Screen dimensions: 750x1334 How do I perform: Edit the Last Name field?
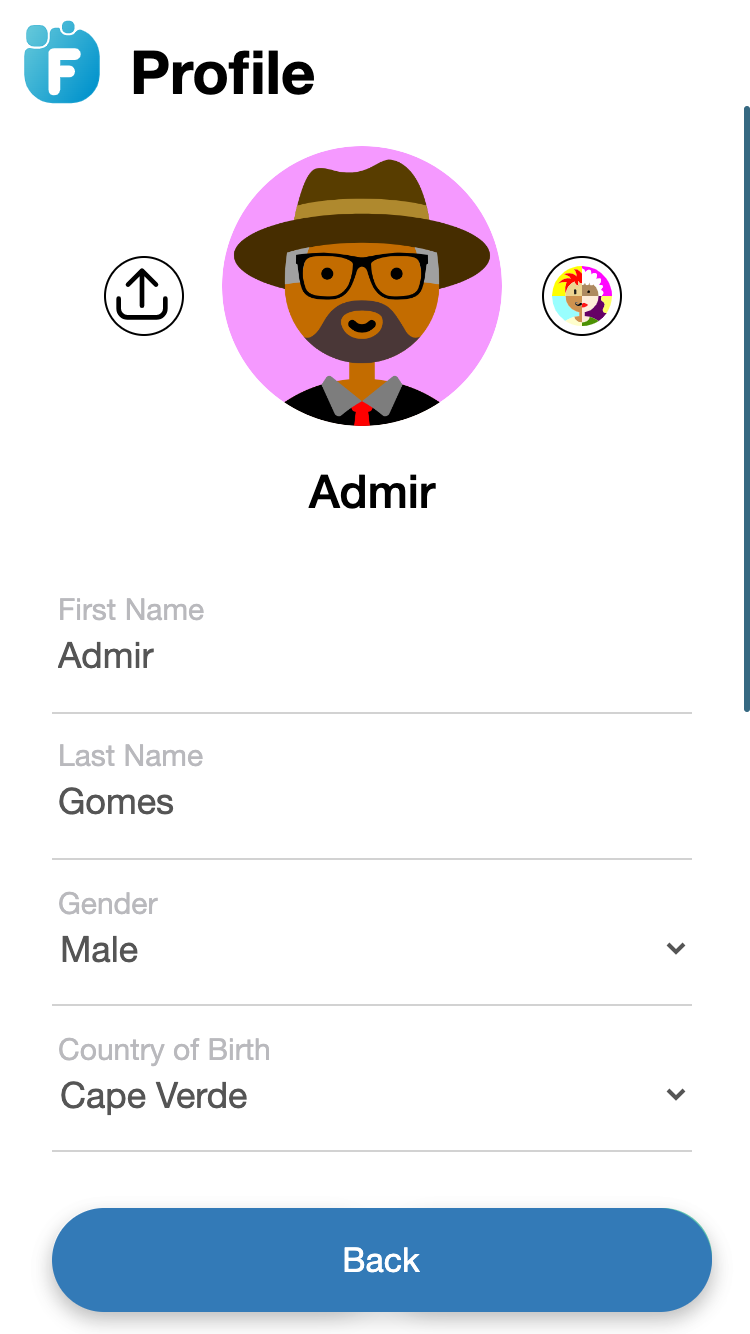370,803
